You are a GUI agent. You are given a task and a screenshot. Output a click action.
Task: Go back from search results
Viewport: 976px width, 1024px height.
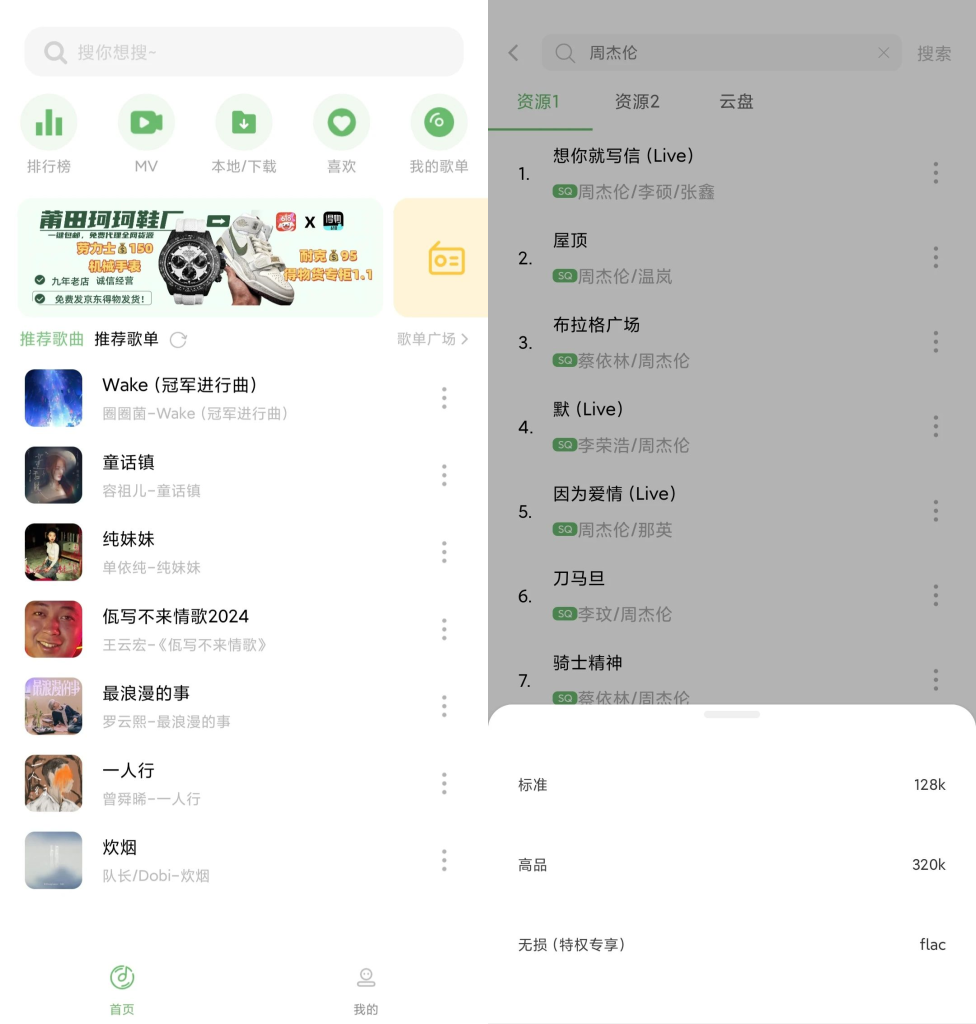[x=513, y=53]
